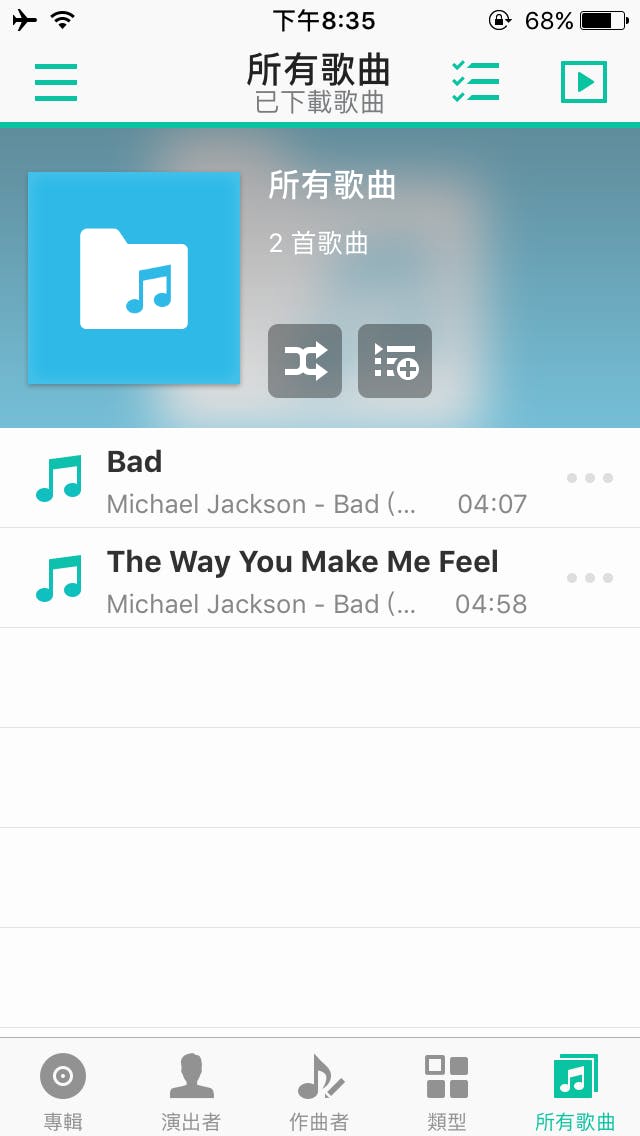Add all songs to a playlist
Screen dimensions: 640x1136
(x=395, y=361)
